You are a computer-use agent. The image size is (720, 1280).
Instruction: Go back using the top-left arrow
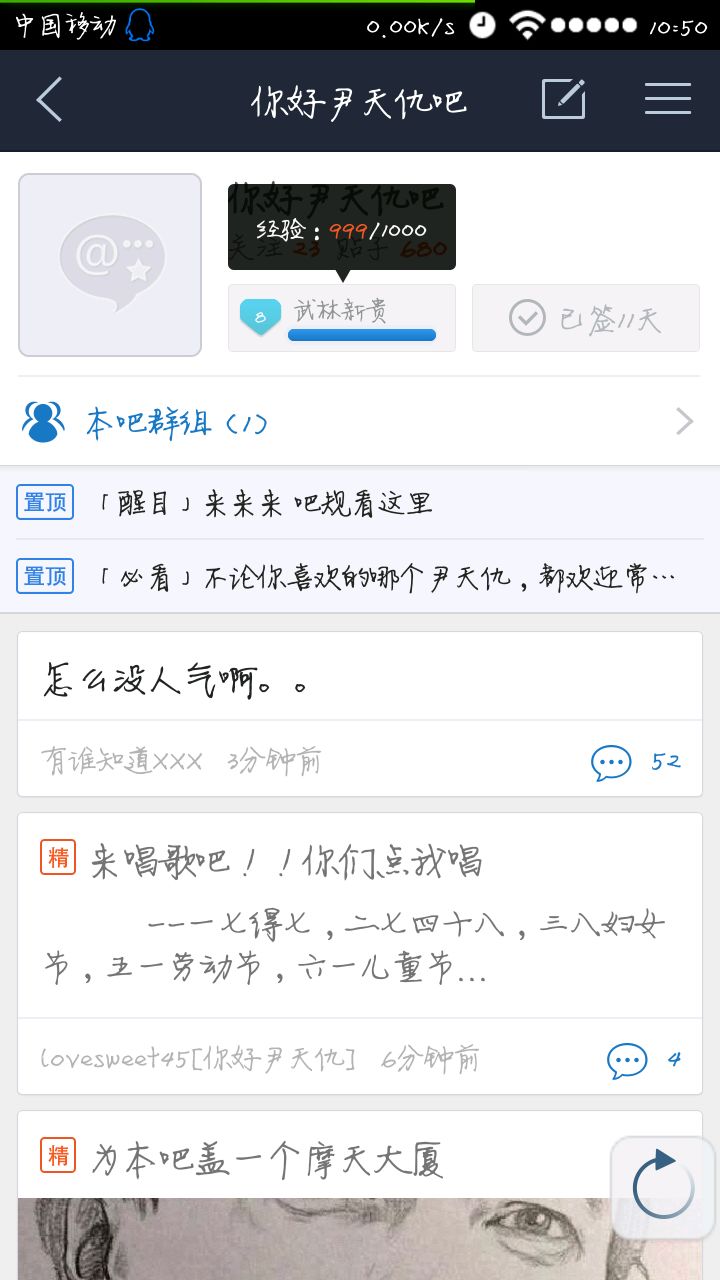[49, 100]
